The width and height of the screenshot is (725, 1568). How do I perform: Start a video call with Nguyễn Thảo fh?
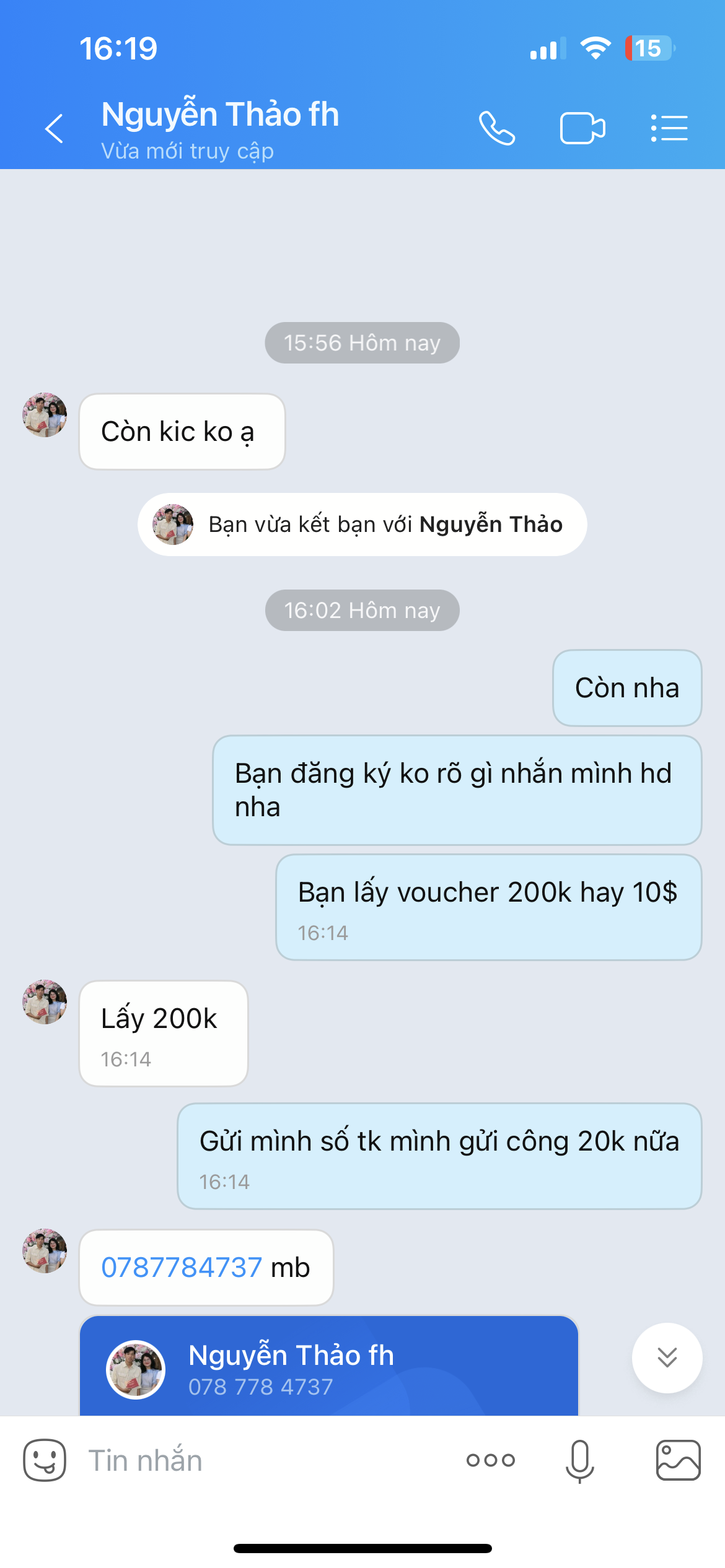(x=582, y=129)
